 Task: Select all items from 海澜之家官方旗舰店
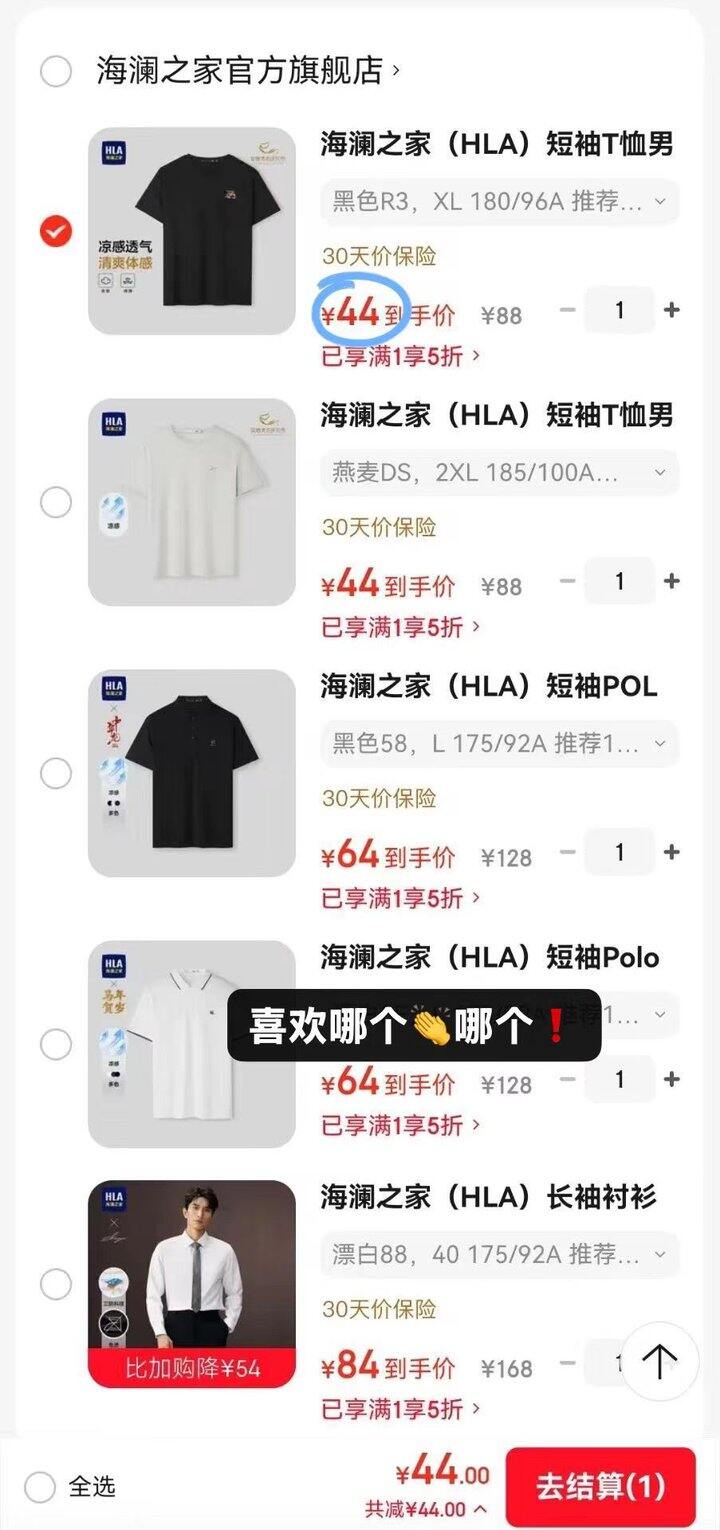tap(56, 71)
